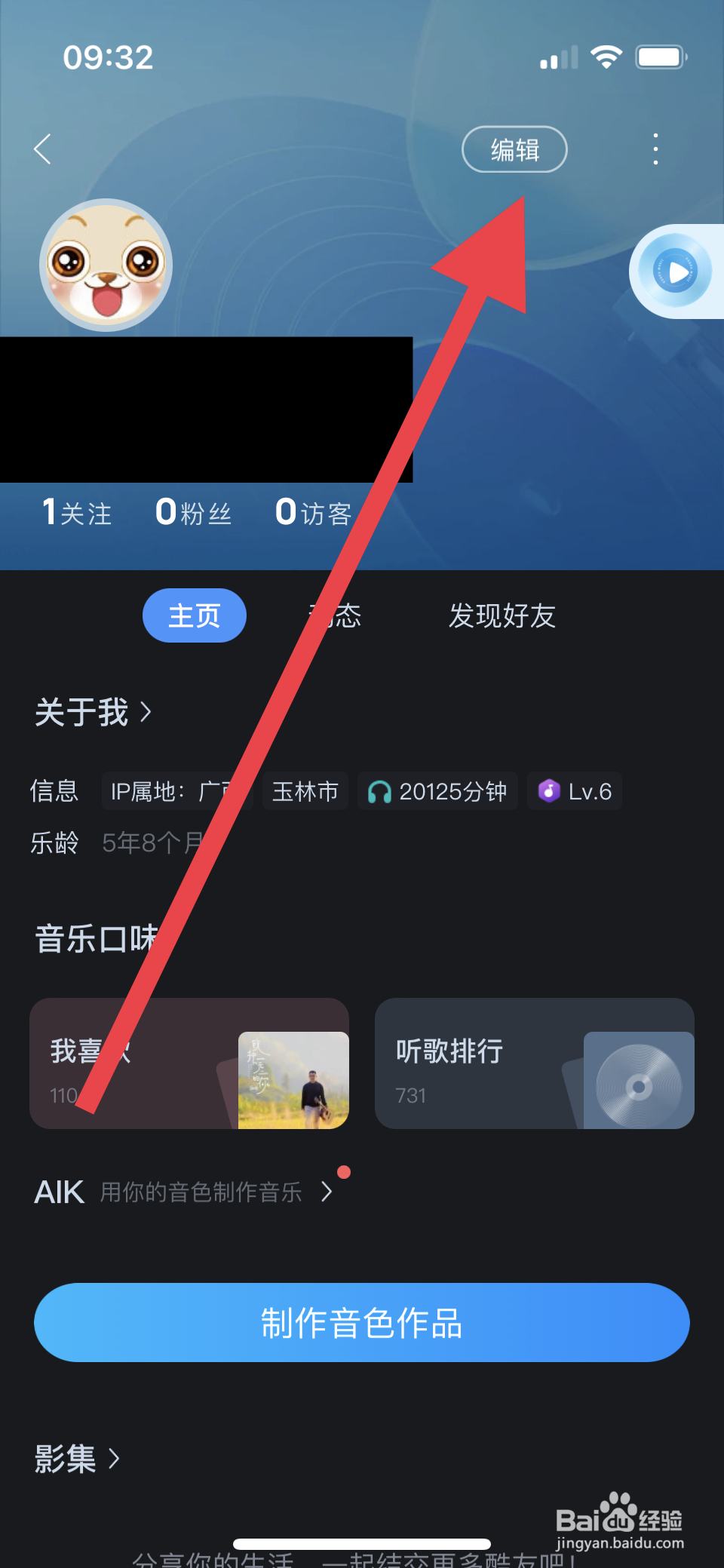Switch to the 发现好友 tab
This screenshot has width=724, height=1568.
click(x=503, y=615)
